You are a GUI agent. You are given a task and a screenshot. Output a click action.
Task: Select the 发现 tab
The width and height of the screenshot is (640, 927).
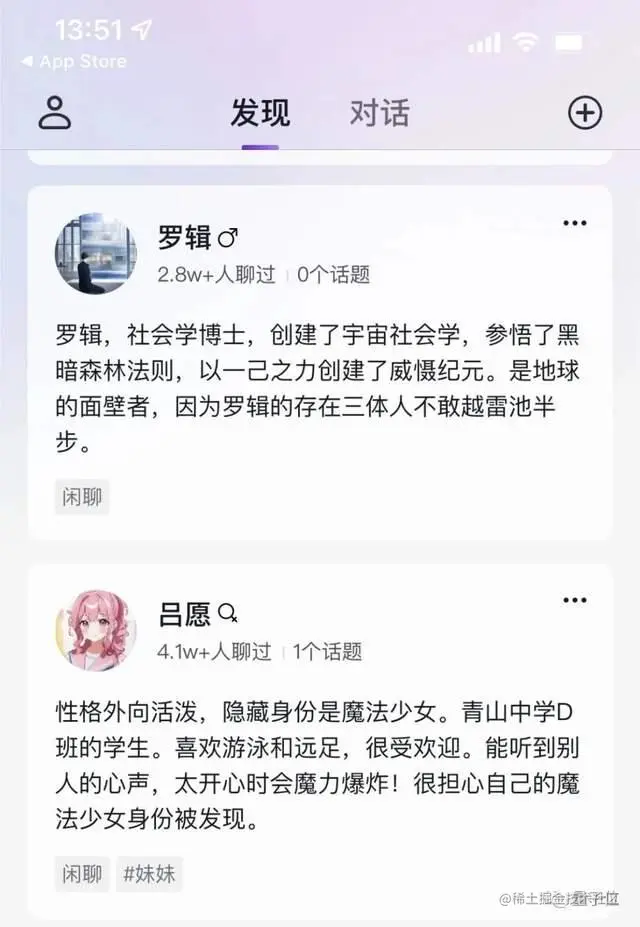pyautogui.click(x=260, y=113)
